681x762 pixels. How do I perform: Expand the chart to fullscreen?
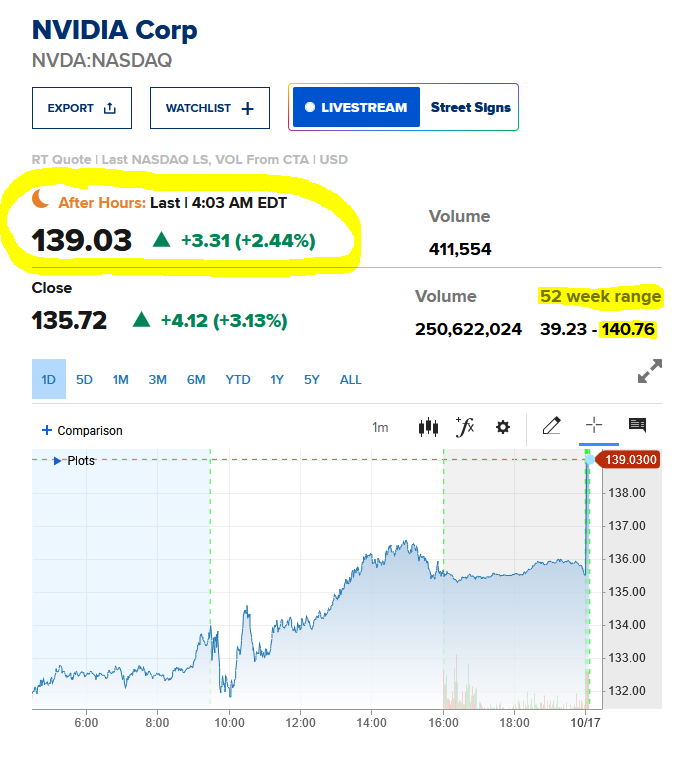pos(649,372)
